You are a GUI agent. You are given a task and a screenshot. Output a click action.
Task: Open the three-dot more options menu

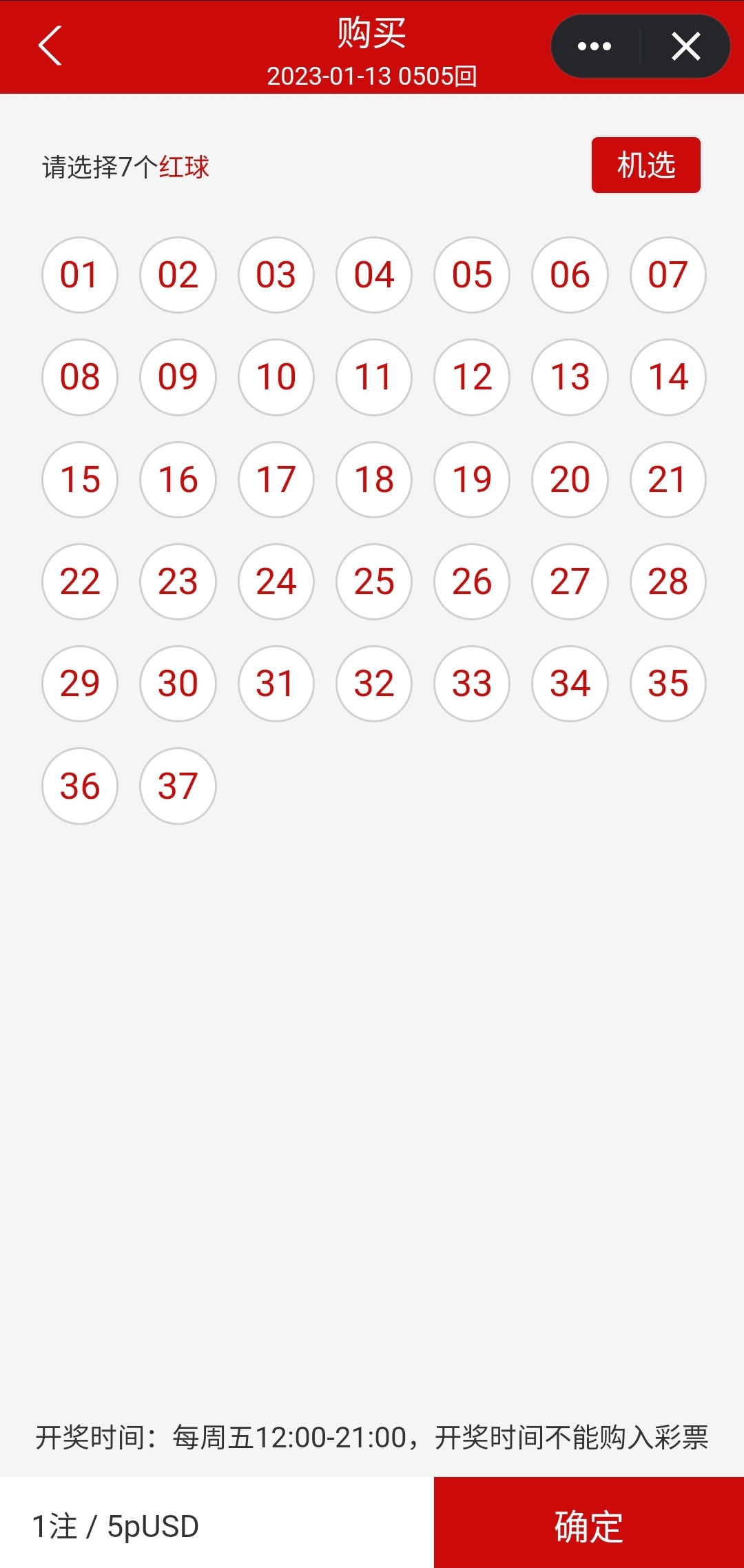point(595,46)
